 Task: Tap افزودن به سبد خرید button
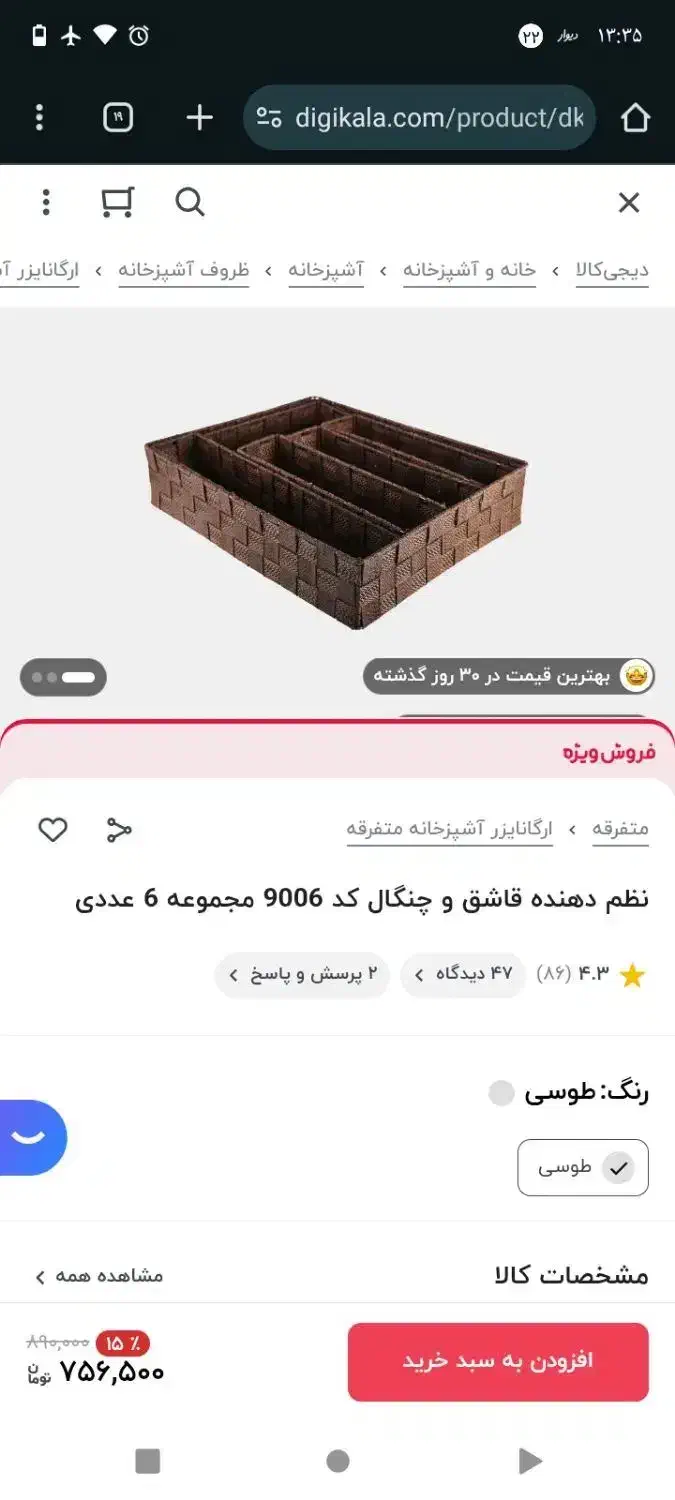(498, 1361)
